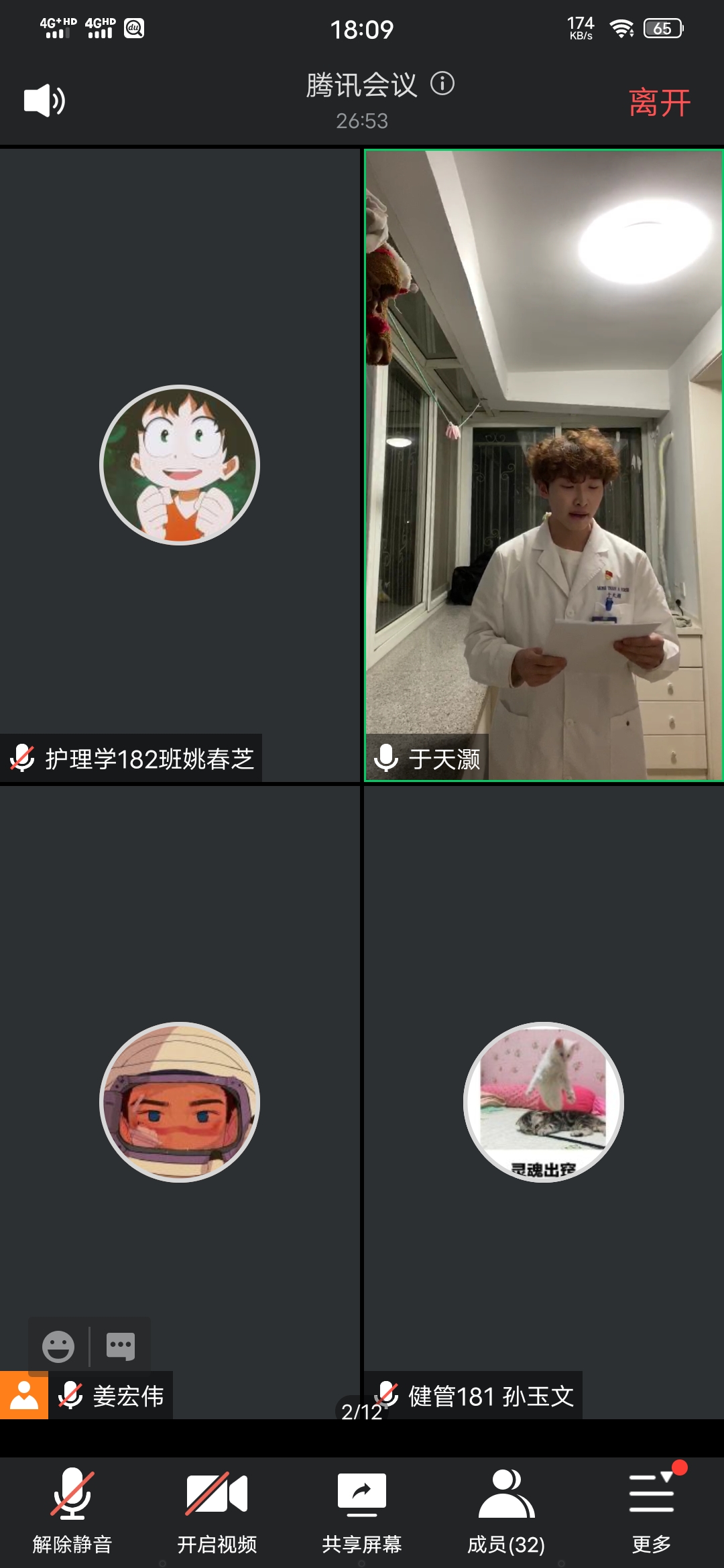The height and width of the screenshot is (1568, 724).
Task: Open meeting info next to 腾讯会议 title
Action: (x=442, y=84)
